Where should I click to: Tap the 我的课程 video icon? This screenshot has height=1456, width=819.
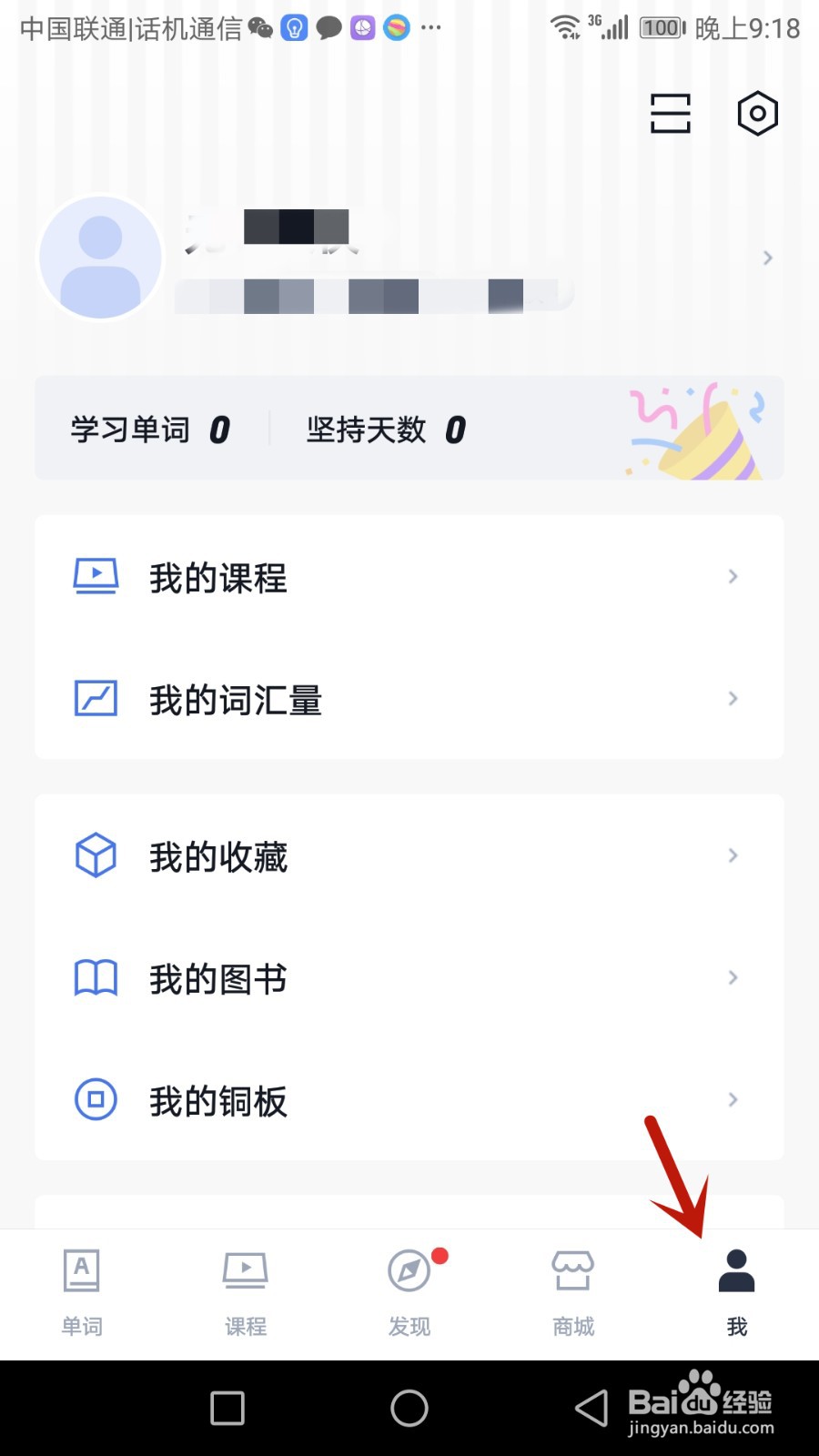(95, 576)
